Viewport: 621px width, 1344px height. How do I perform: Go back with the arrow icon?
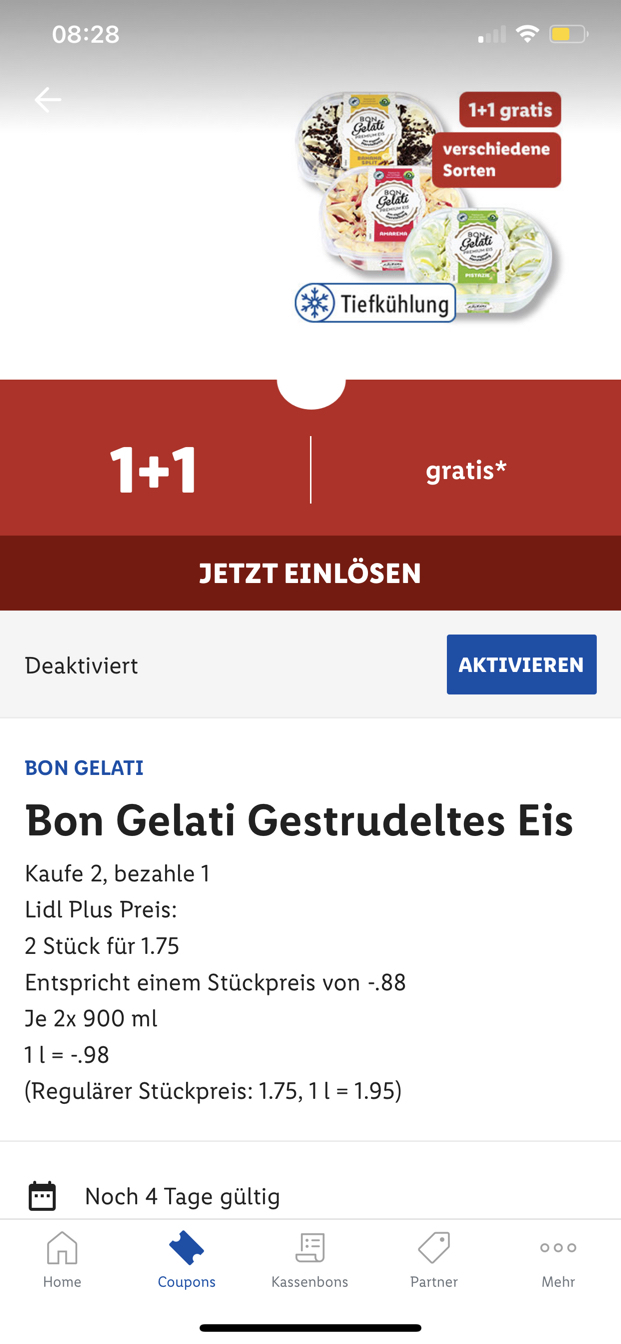pos(48,99)
